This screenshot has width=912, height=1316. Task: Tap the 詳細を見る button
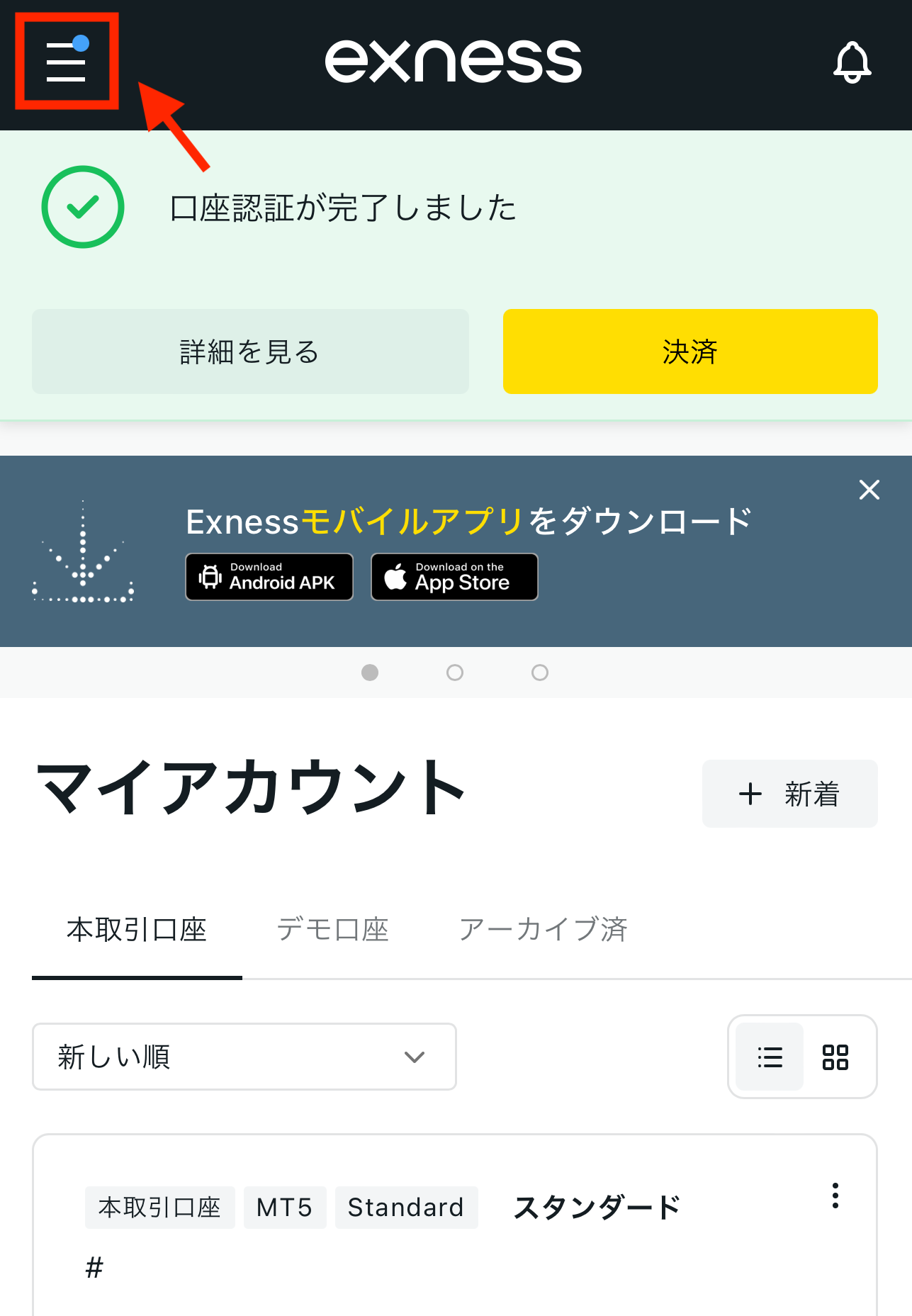(x=250, y=352)
